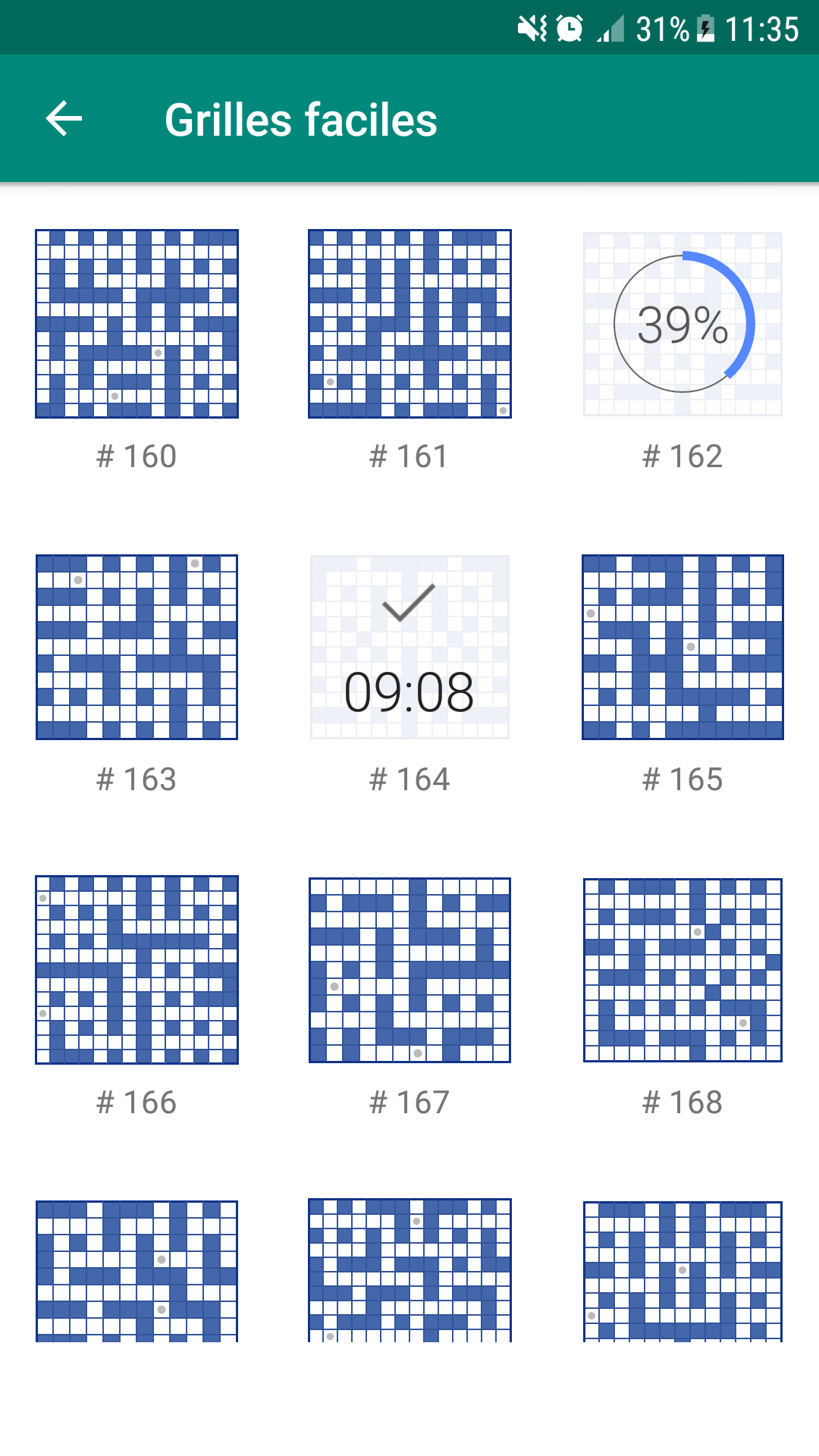Open the solved puzzle # 164 with time 09:08
The image size is (819, 1456).
click(x=409, y=647)
